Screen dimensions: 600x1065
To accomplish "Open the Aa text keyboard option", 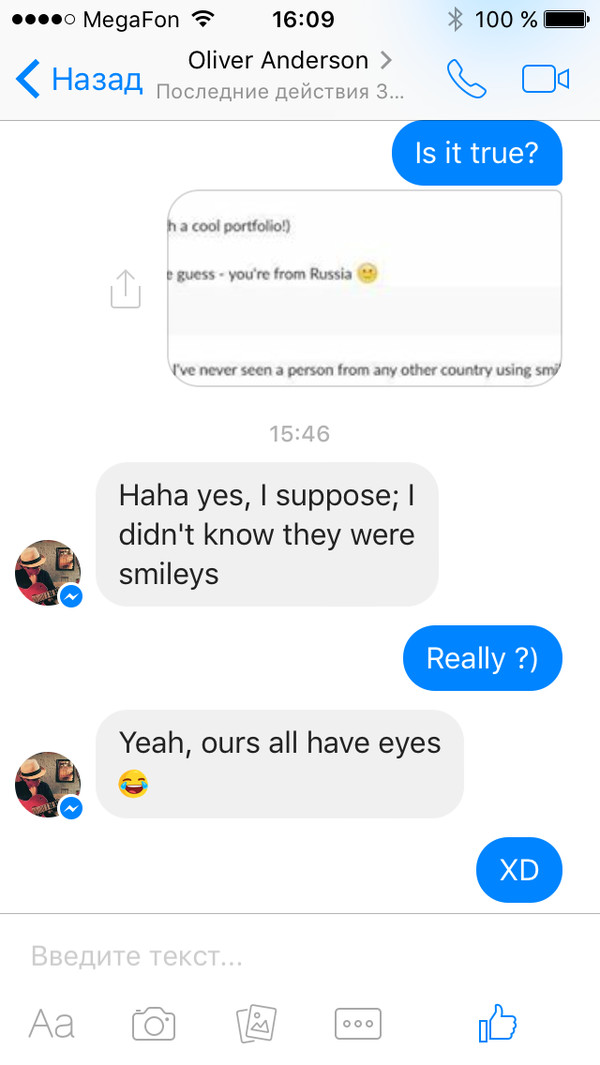I will [52, 1023].
